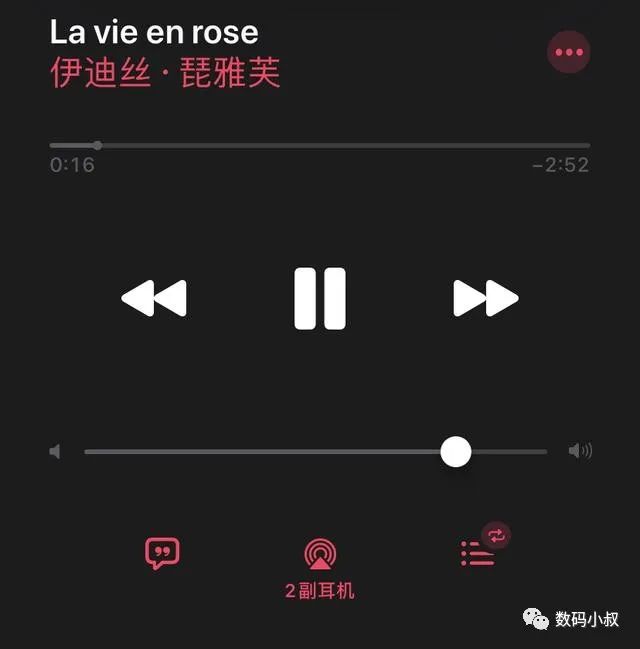The width and height of the screenshot is (640, 649).
Task: Show lyrics with the quote bubble icon
Action: coord(162,553)
